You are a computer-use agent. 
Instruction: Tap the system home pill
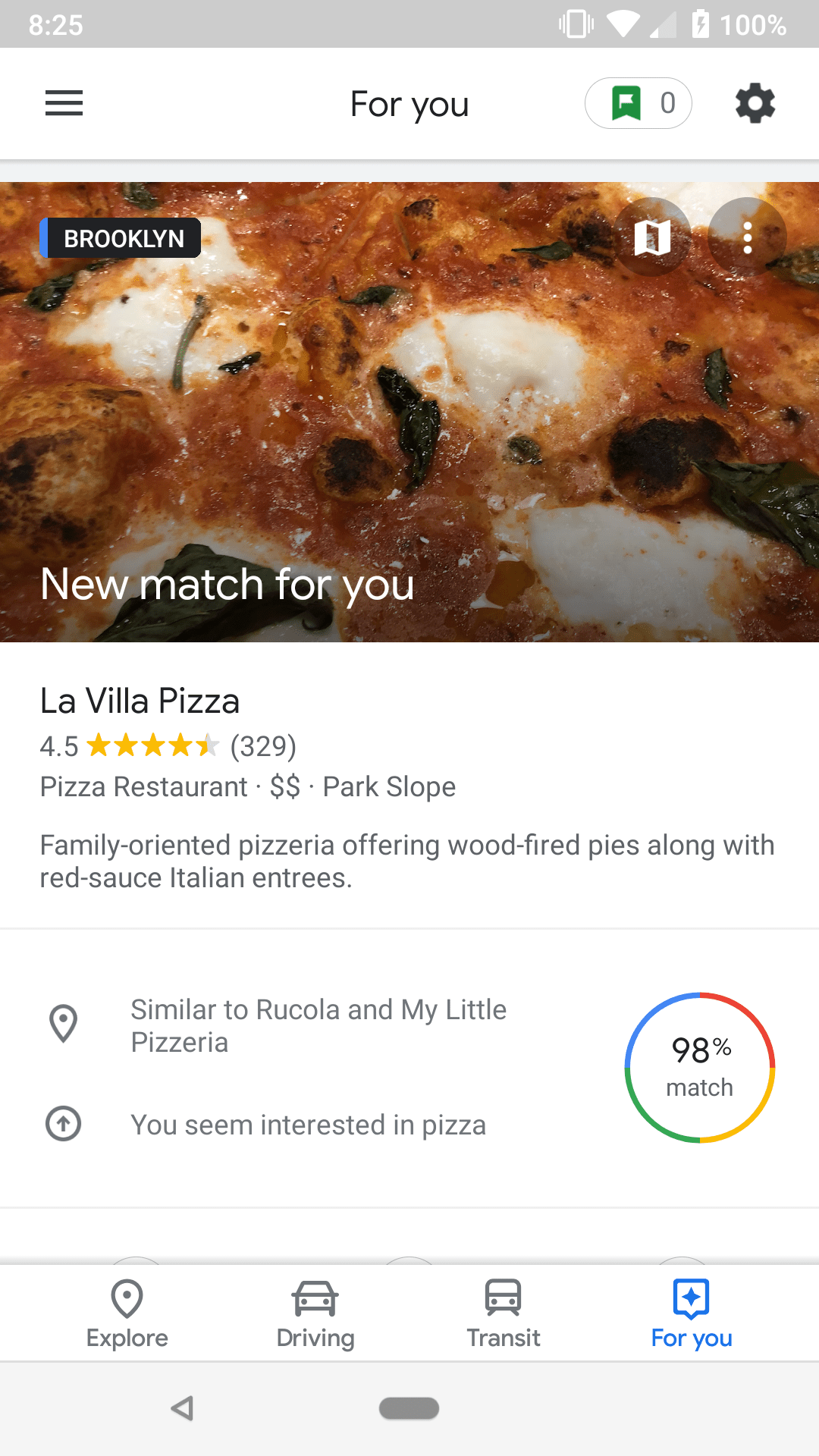pyautogui.click(x=409, y=1408)
